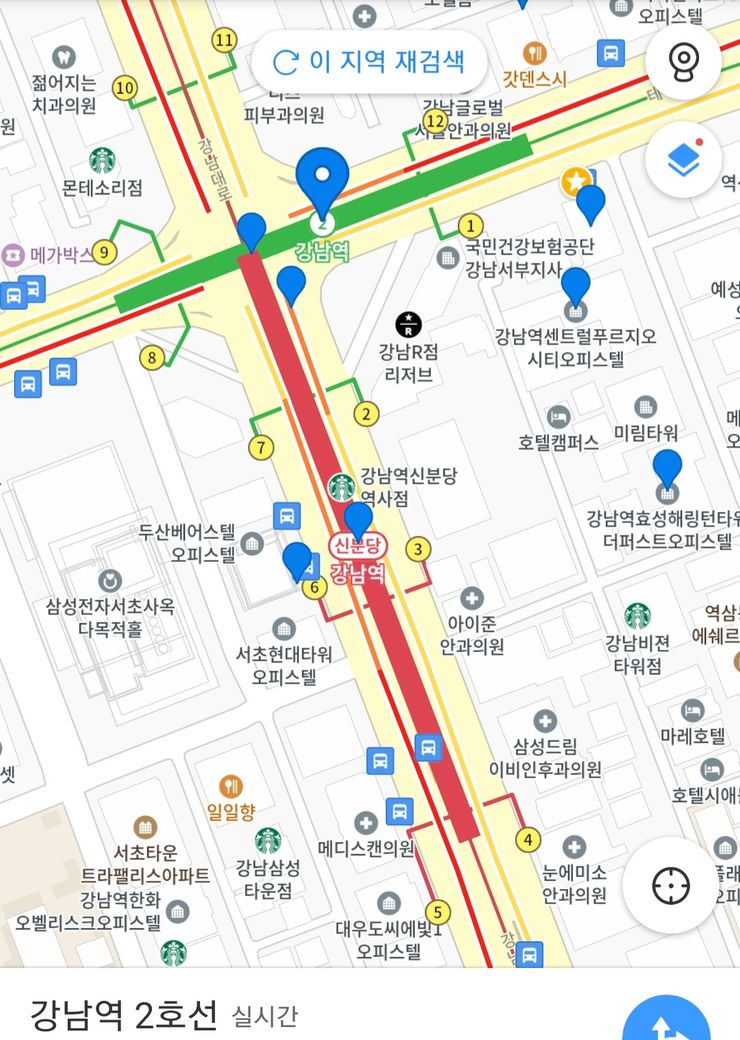
Task: Open the 메가박스 place marker
Action: click(14, 254)
